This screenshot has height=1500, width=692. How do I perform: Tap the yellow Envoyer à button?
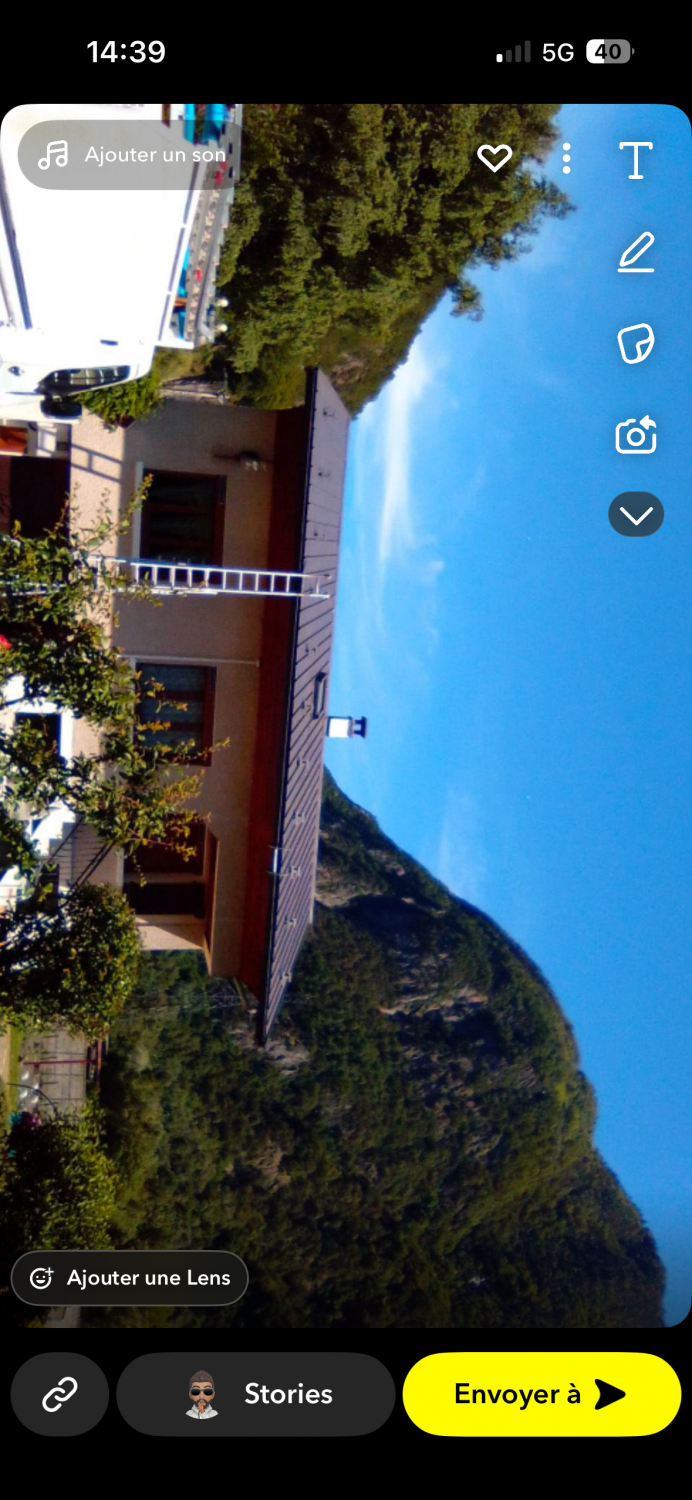(x=541, y=1394)
